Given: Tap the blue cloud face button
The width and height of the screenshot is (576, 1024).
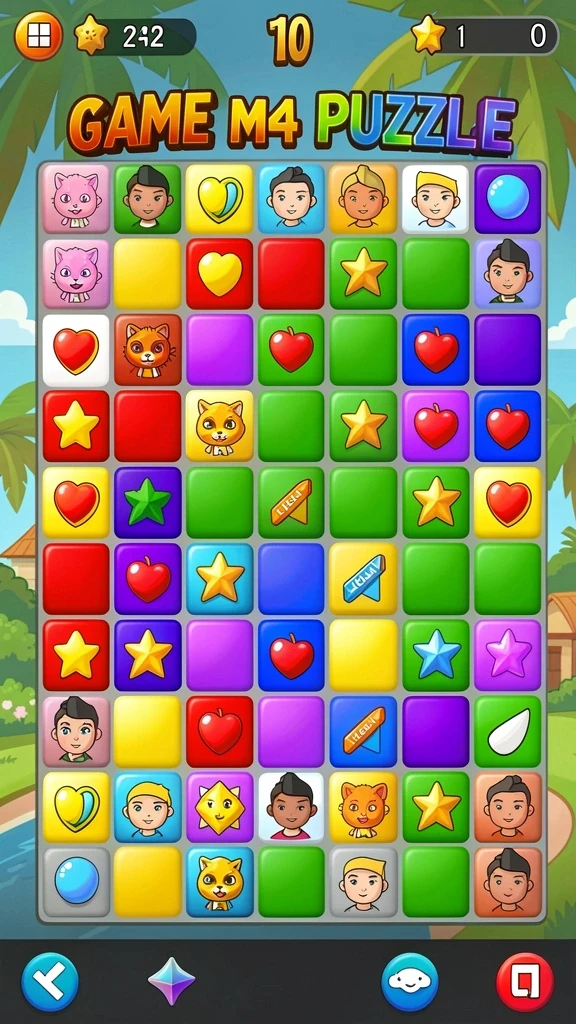Looking at the screenshot, I should click(409, 982).
